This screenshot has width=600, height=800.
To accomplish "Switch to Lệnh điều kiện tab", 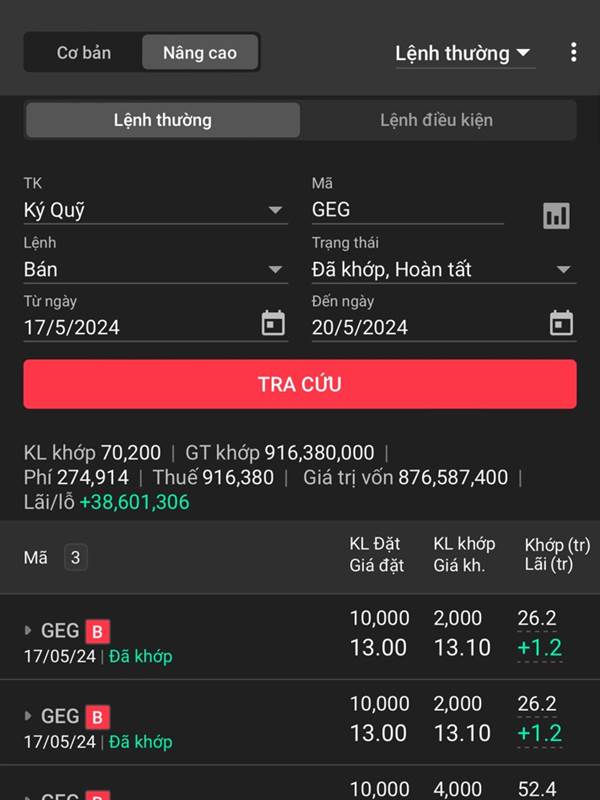I will coord(436,120).
